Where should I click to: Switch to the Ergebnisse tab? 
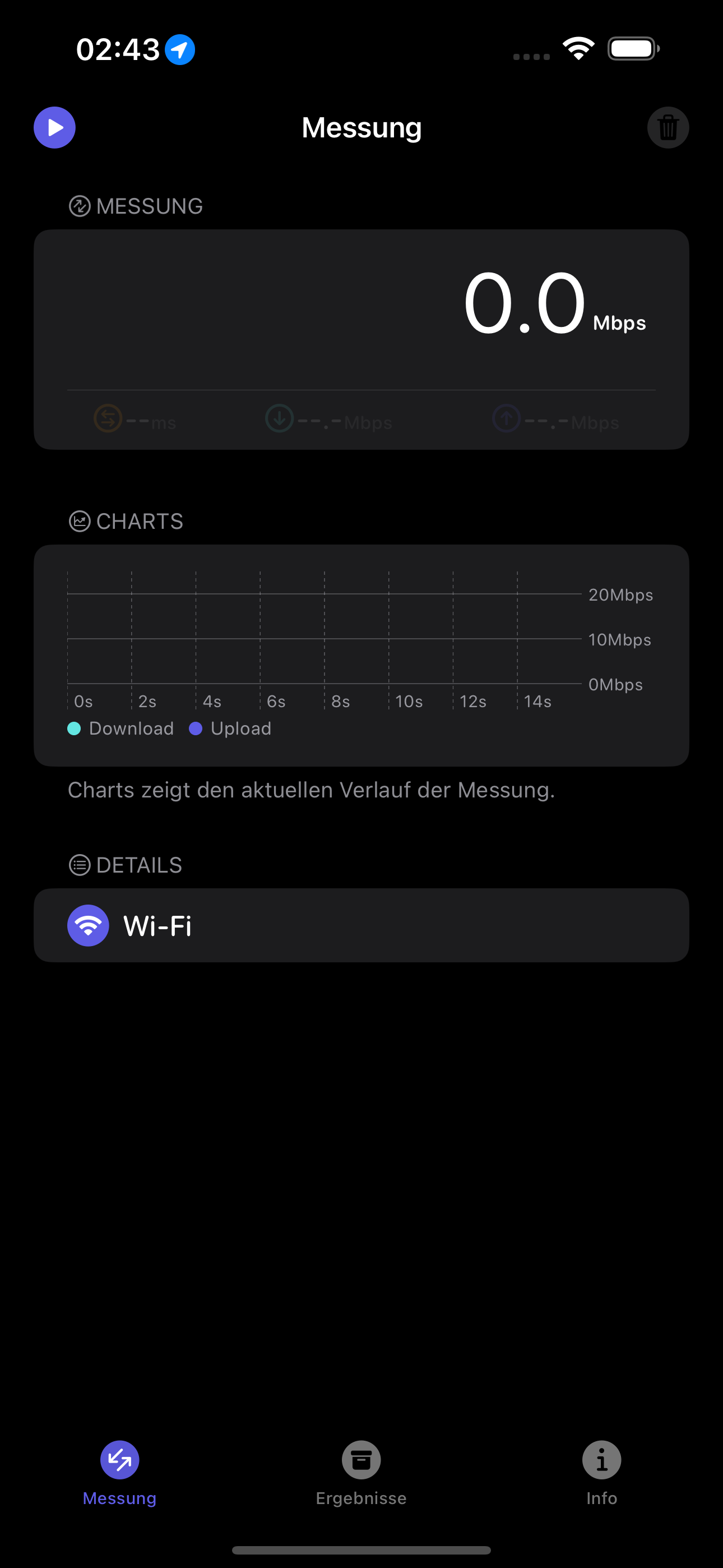(x=361, y=1474)
